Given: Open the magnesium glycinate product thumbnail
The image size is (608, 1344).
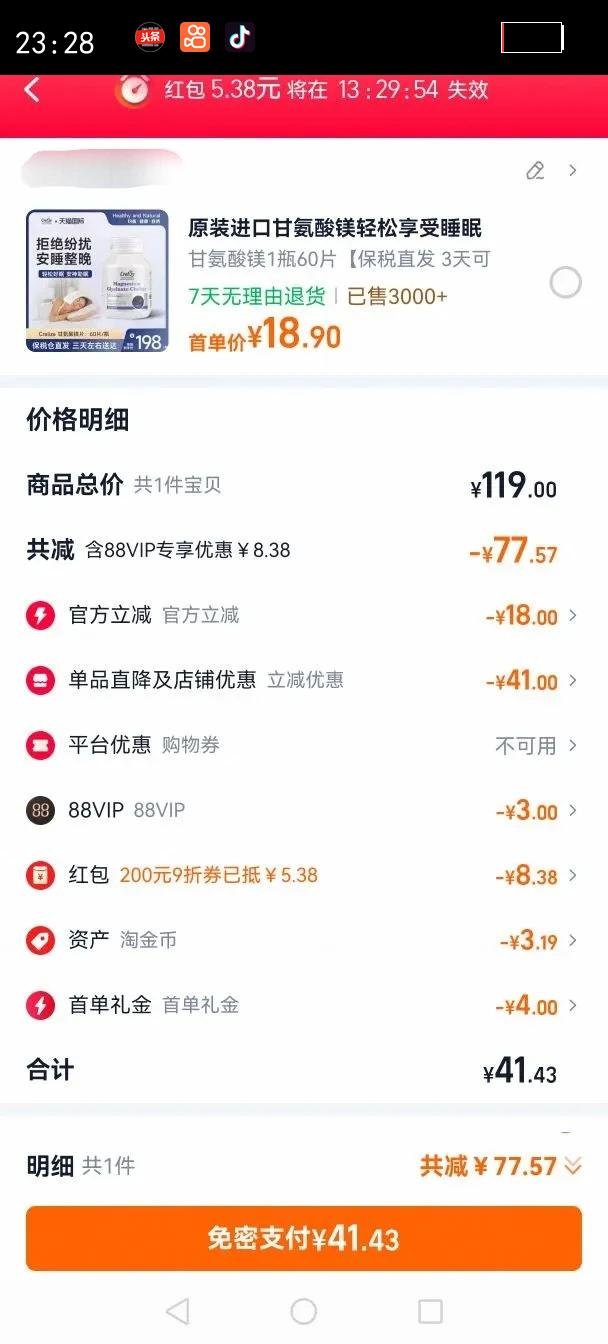Looking at the screenshot, I should pyautogui.click(x=97, y=281).
